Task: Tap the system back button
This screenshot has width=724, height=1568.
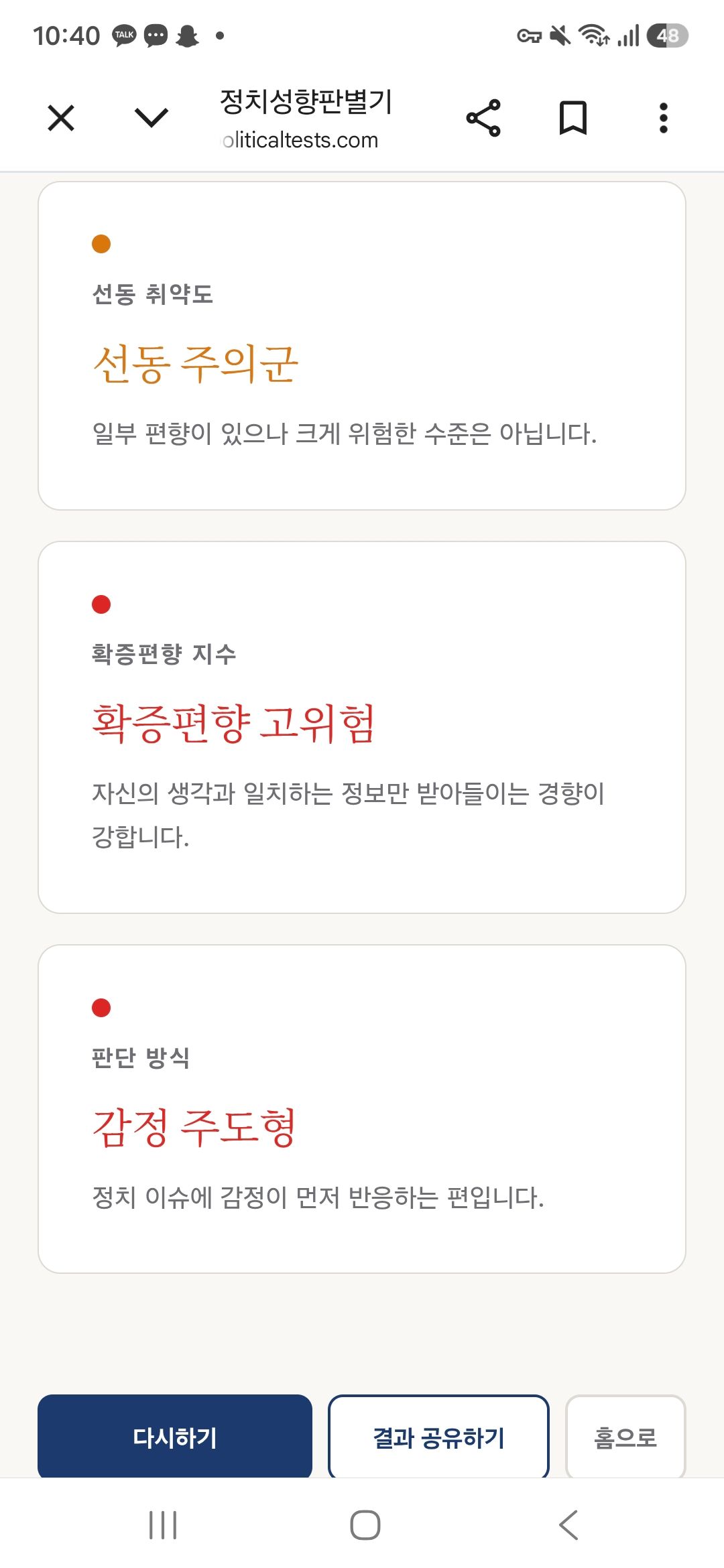Action: (568, 1526)
